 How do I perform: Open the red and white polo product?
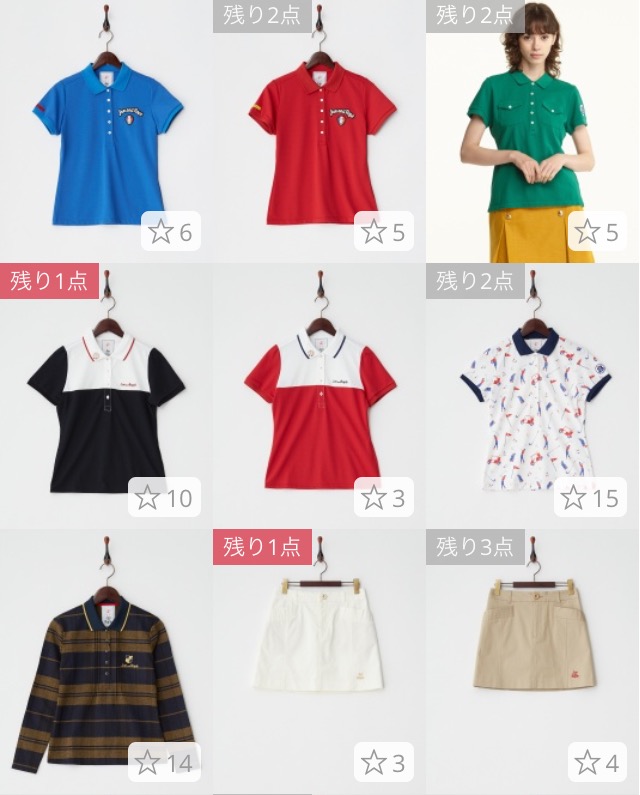point(320,400)
